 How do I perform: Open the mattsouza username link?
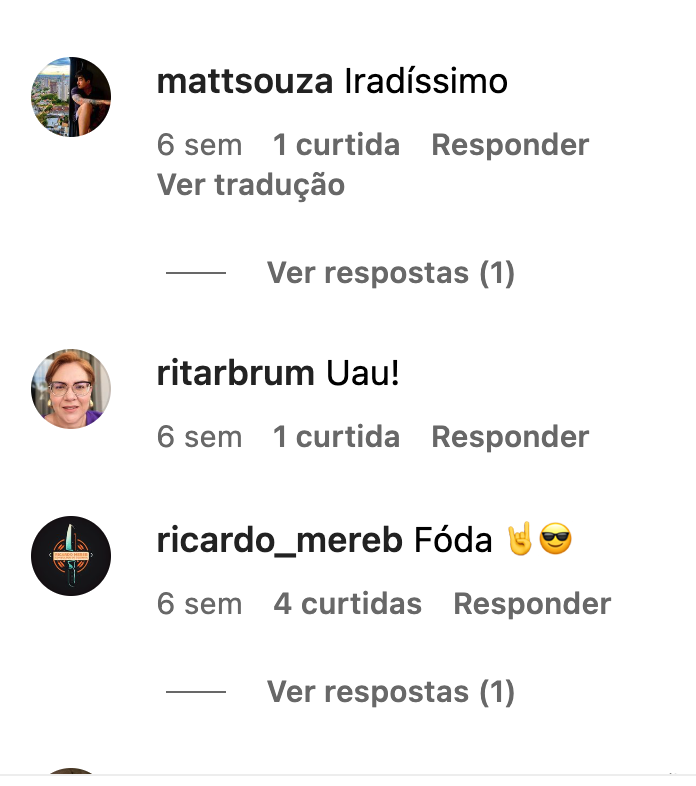pyautogui.click(x=245, y=82)
